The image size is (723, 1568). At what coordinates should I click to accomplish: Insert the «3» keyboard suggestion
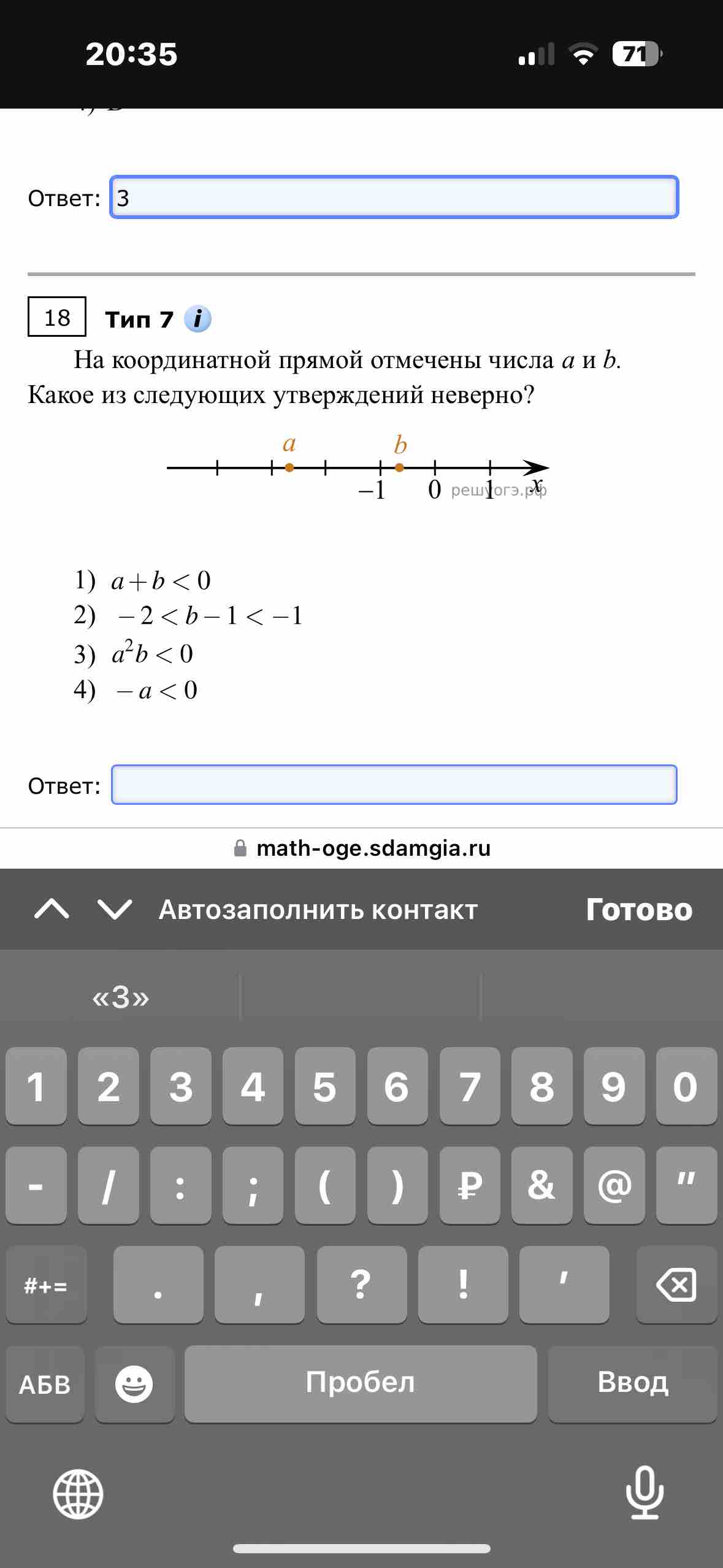(x=121, y=997)
